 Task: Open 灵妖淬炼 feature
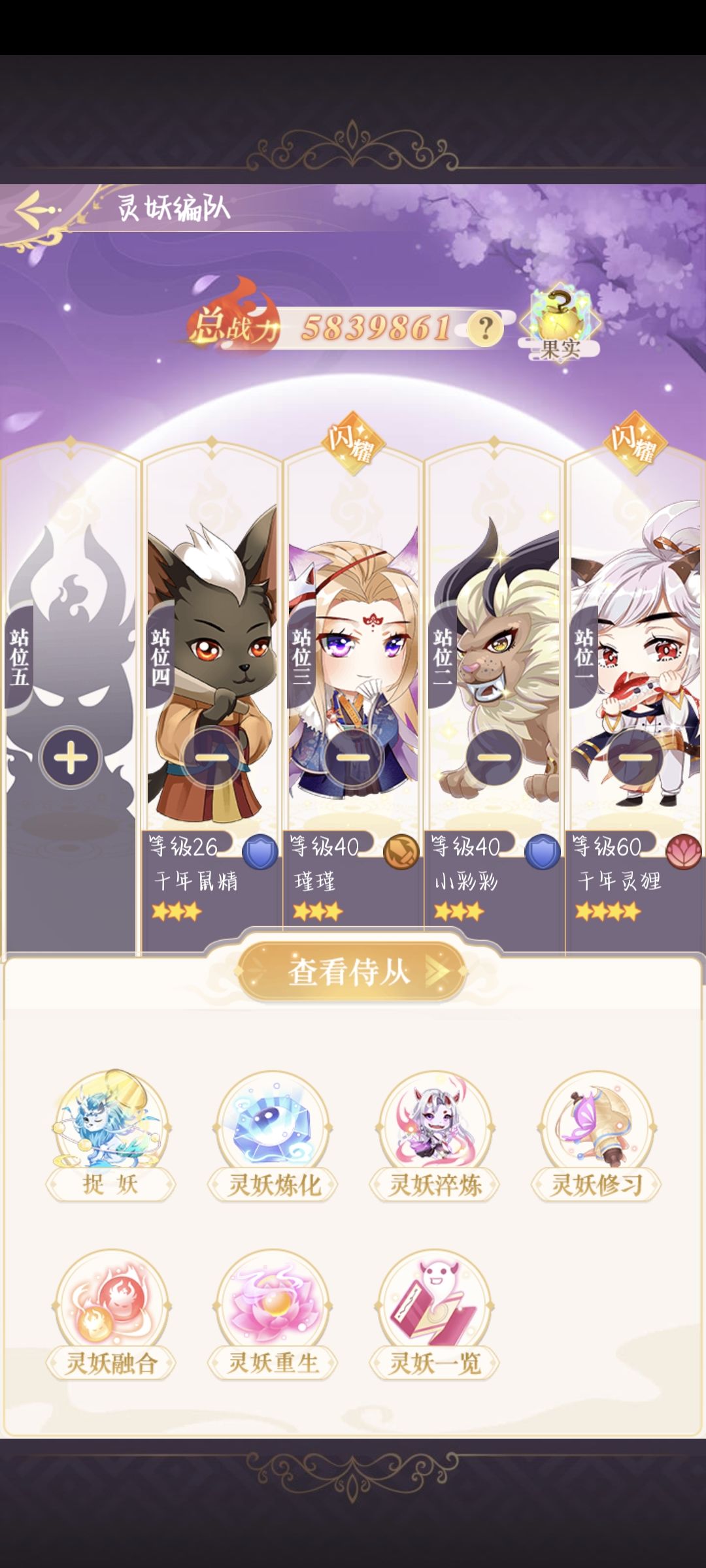coord(435,1137)
